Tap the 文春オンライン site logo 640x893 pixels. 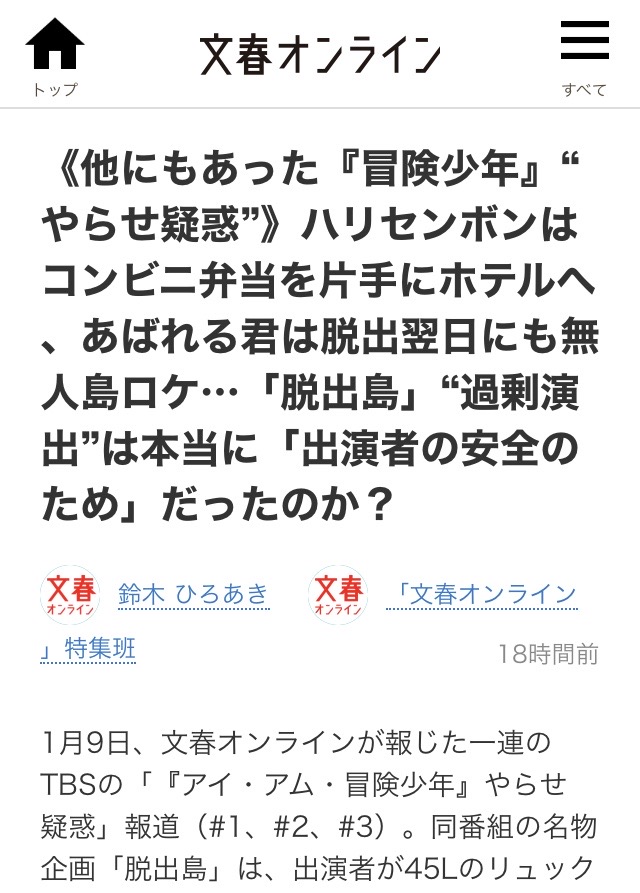point(320,54)
